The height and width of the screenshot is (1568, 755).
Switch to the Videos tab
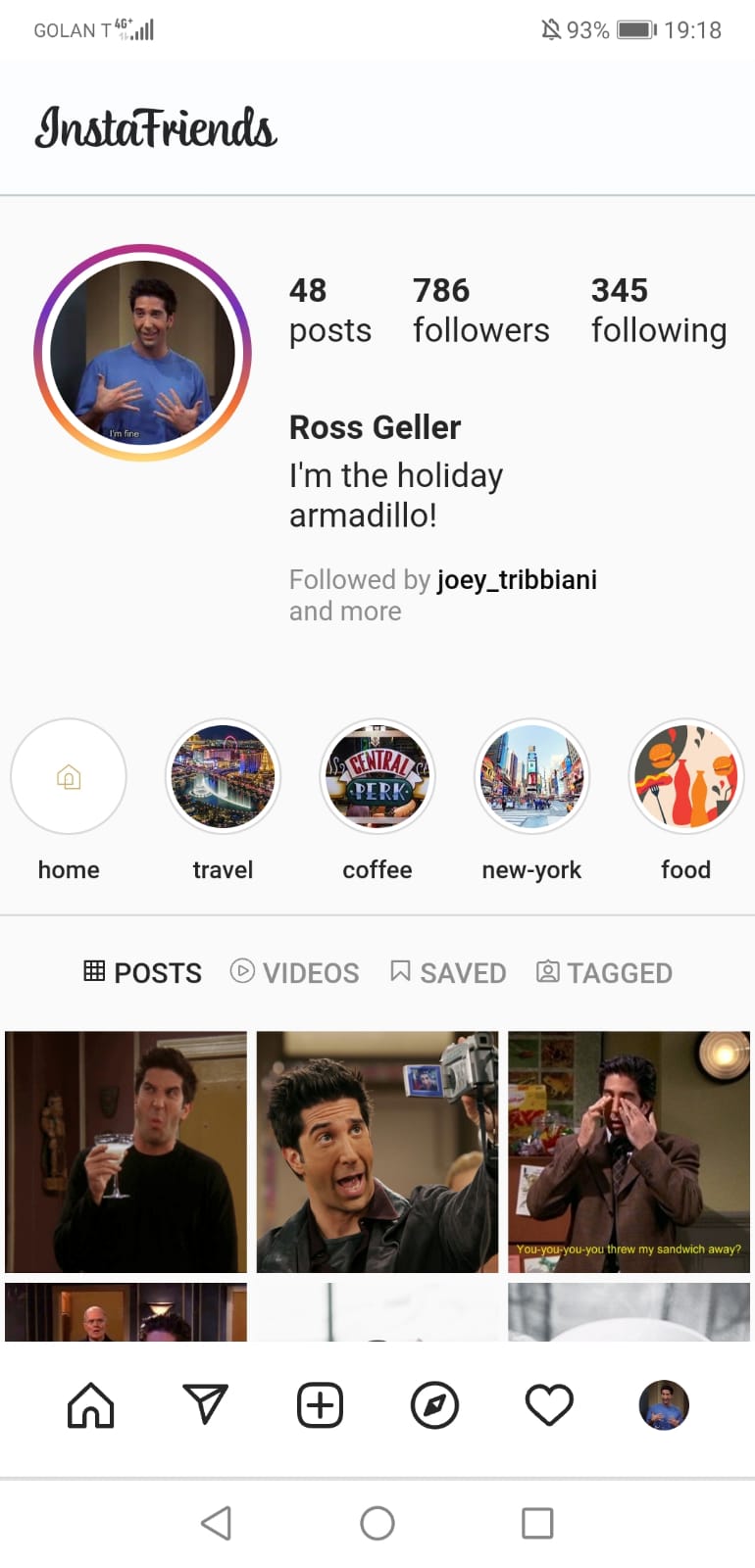pyautogui.click(x=295, y=972)
